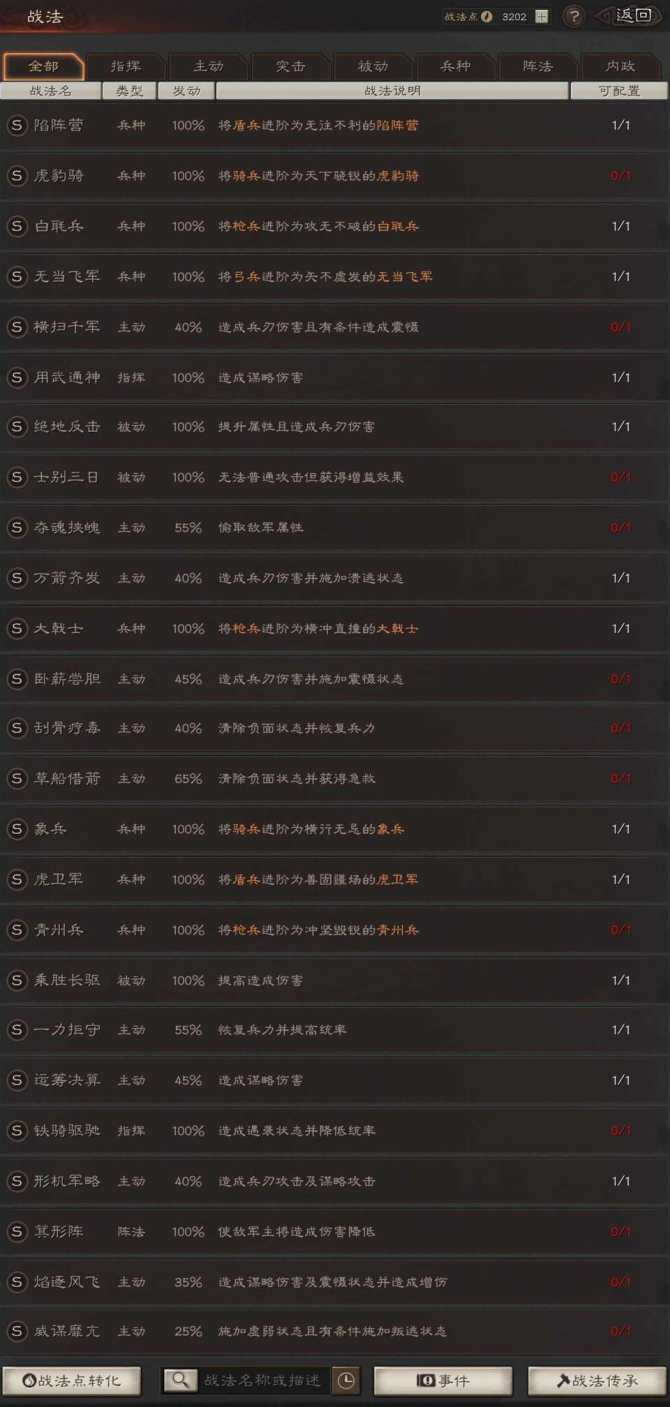The height and width of the screenshot is (1407, 670).
Task: Open the 事件 button
Action: 442,1380
